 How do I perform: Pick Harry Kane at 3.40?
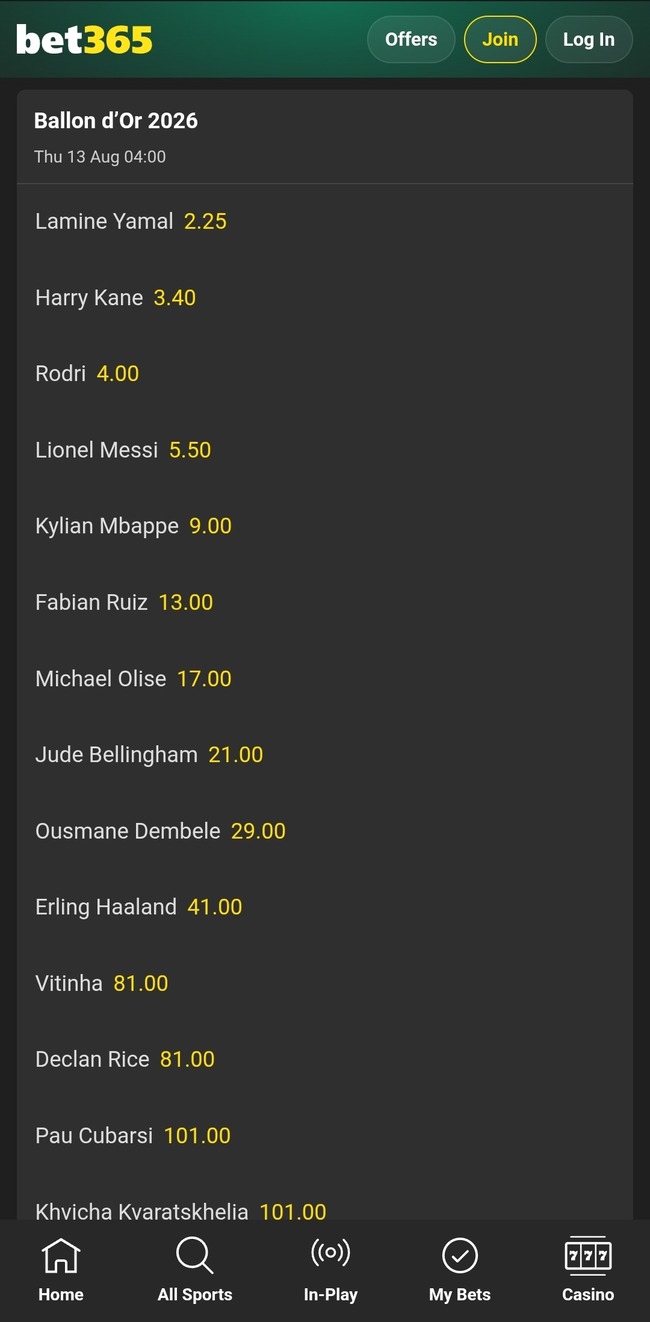click(325, 297)
